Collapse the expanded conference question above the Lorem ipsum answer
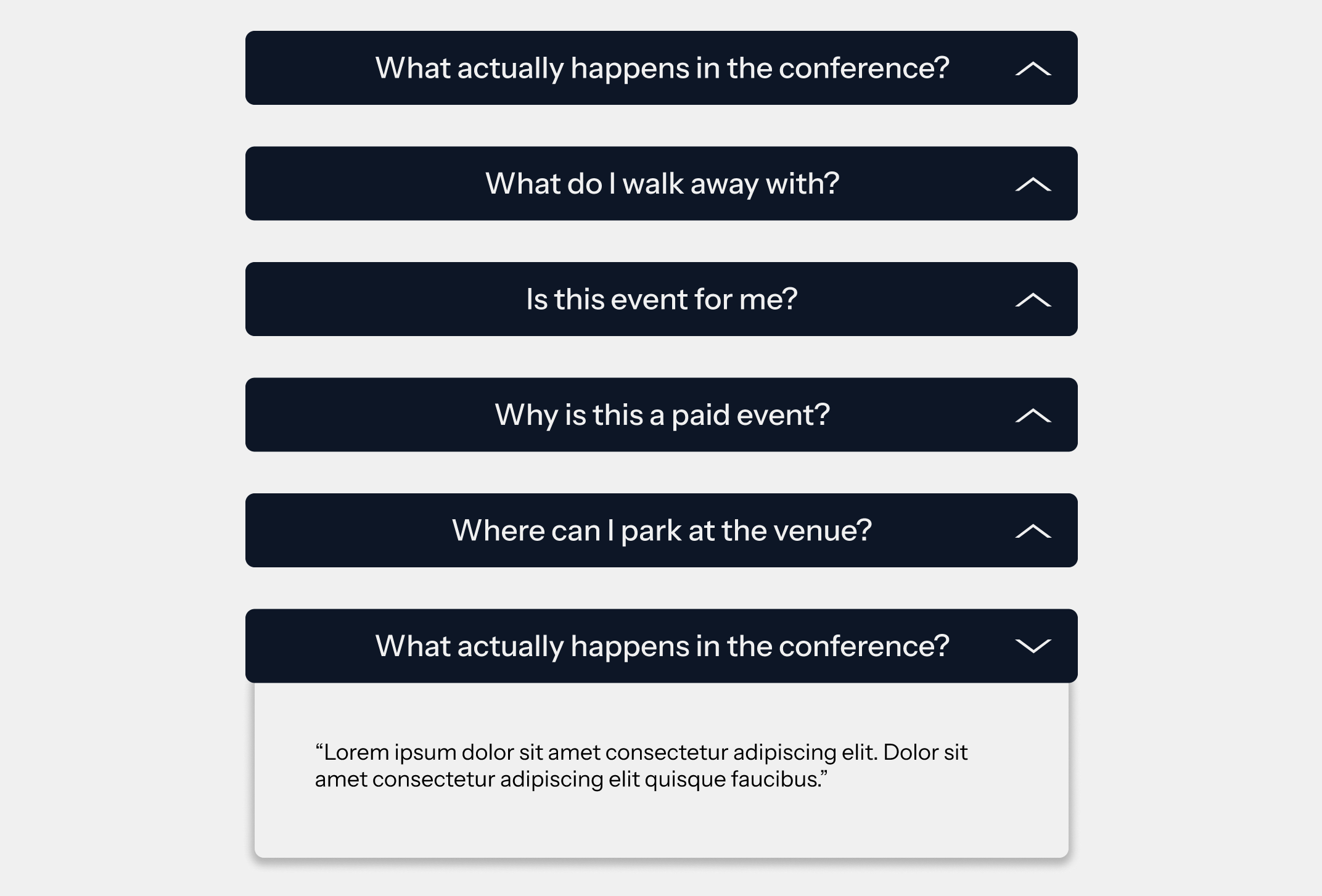The width and height of the screenshot is (1322, 896). coord(661,646)
